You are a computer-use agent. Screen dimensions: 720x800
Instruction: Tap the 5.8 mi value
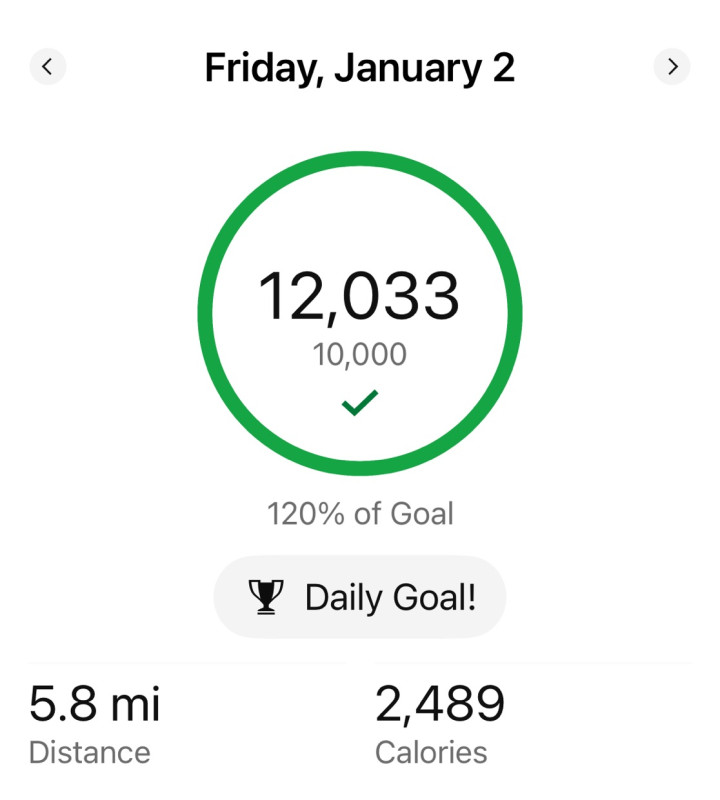[x=95, y=704]
